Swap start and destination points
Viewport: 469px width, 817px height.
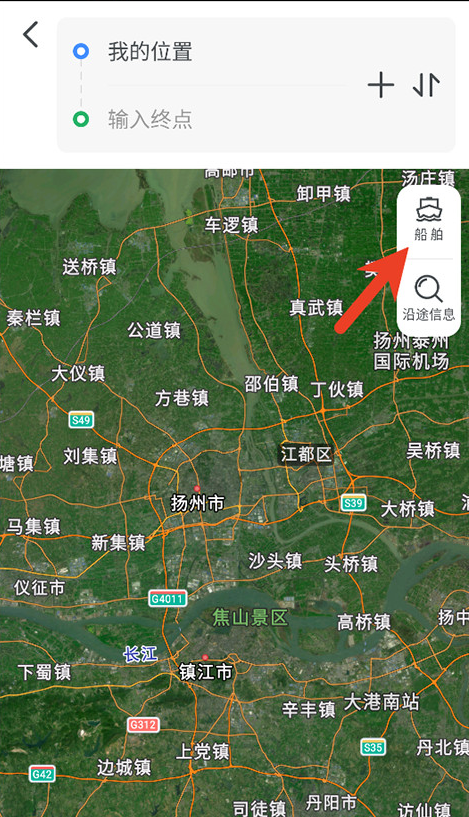pos(426,85)
